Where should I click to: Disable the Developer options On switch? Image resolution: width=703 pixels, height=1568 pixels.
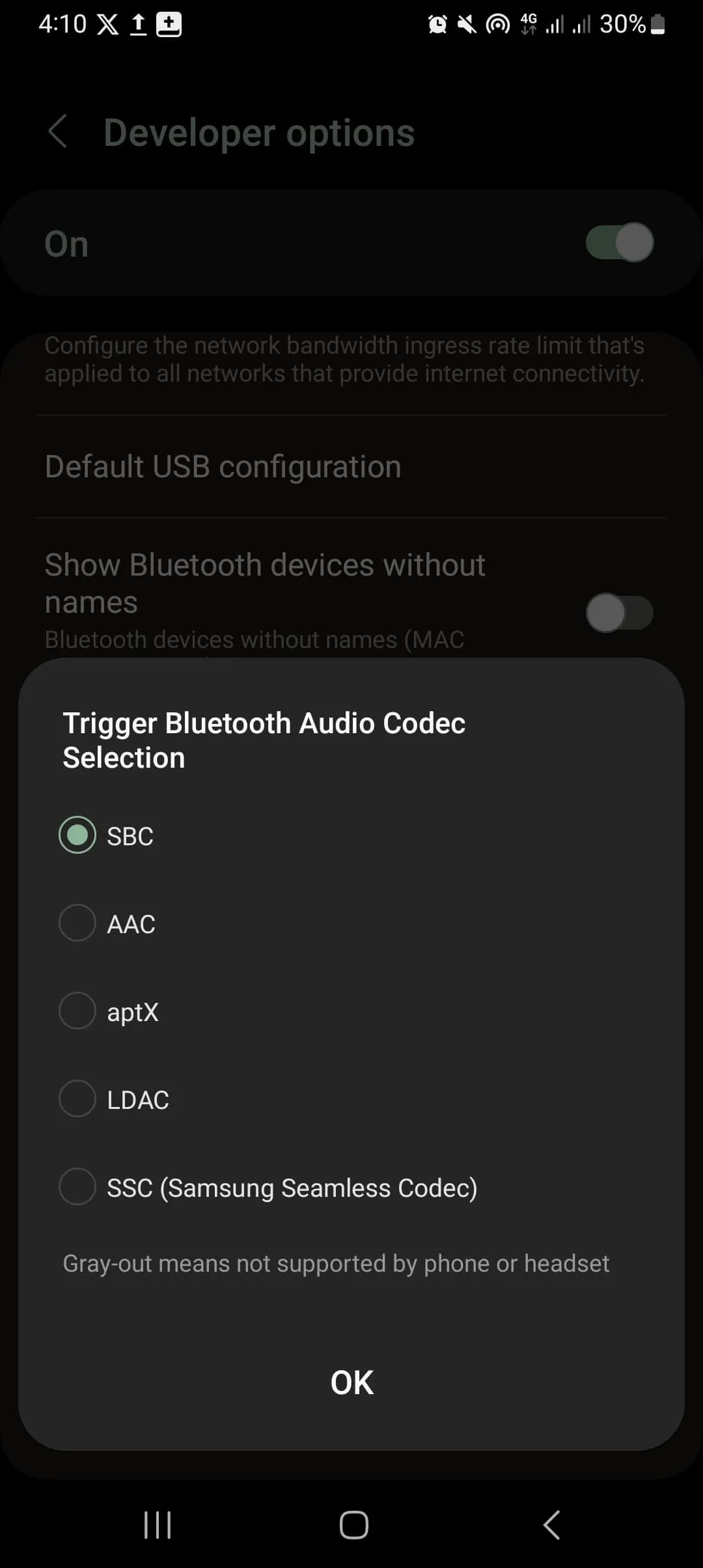pyautogui.click(x=617, y=242)
